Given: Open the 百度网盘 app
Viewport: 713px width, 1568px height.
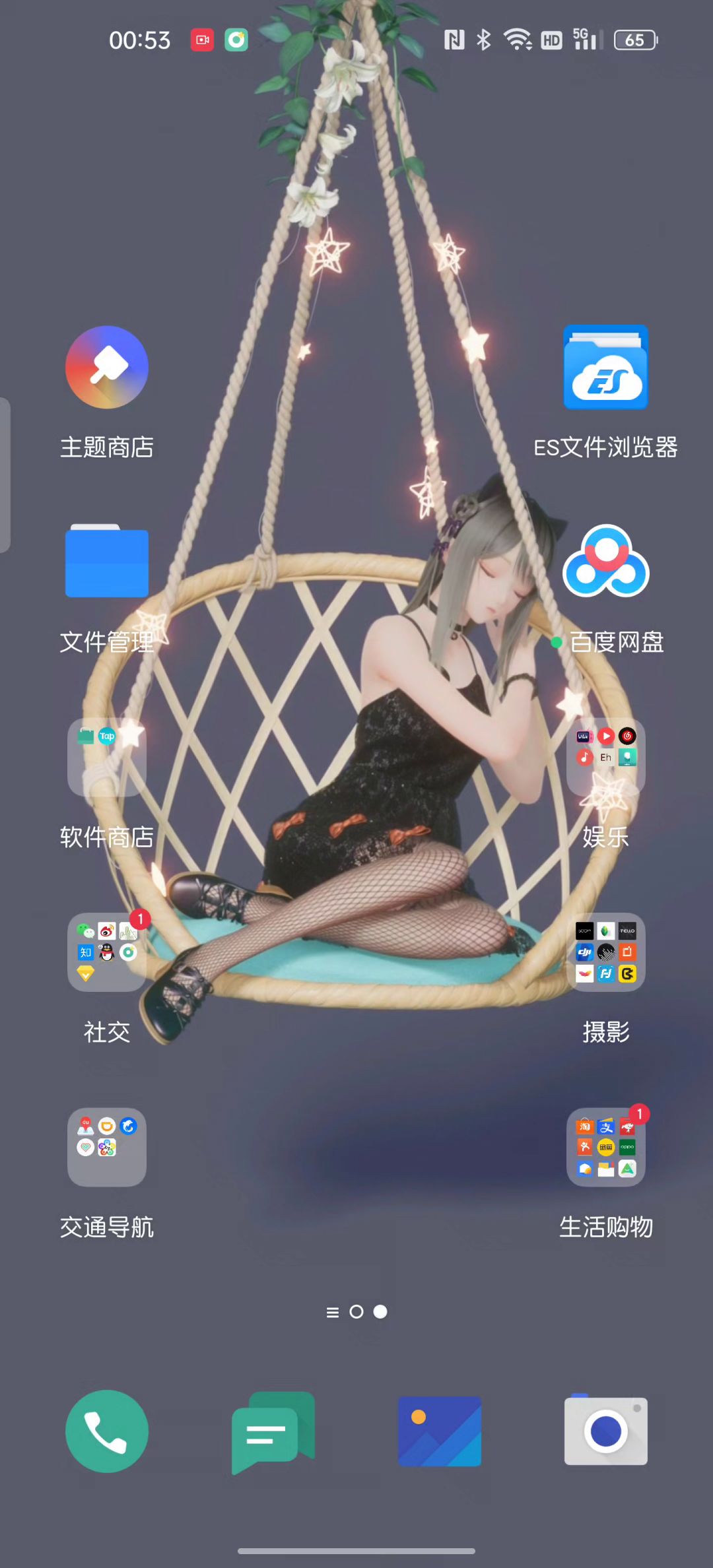Looking at the screenshot, I should pyautogui.click(x=605, y=562).
